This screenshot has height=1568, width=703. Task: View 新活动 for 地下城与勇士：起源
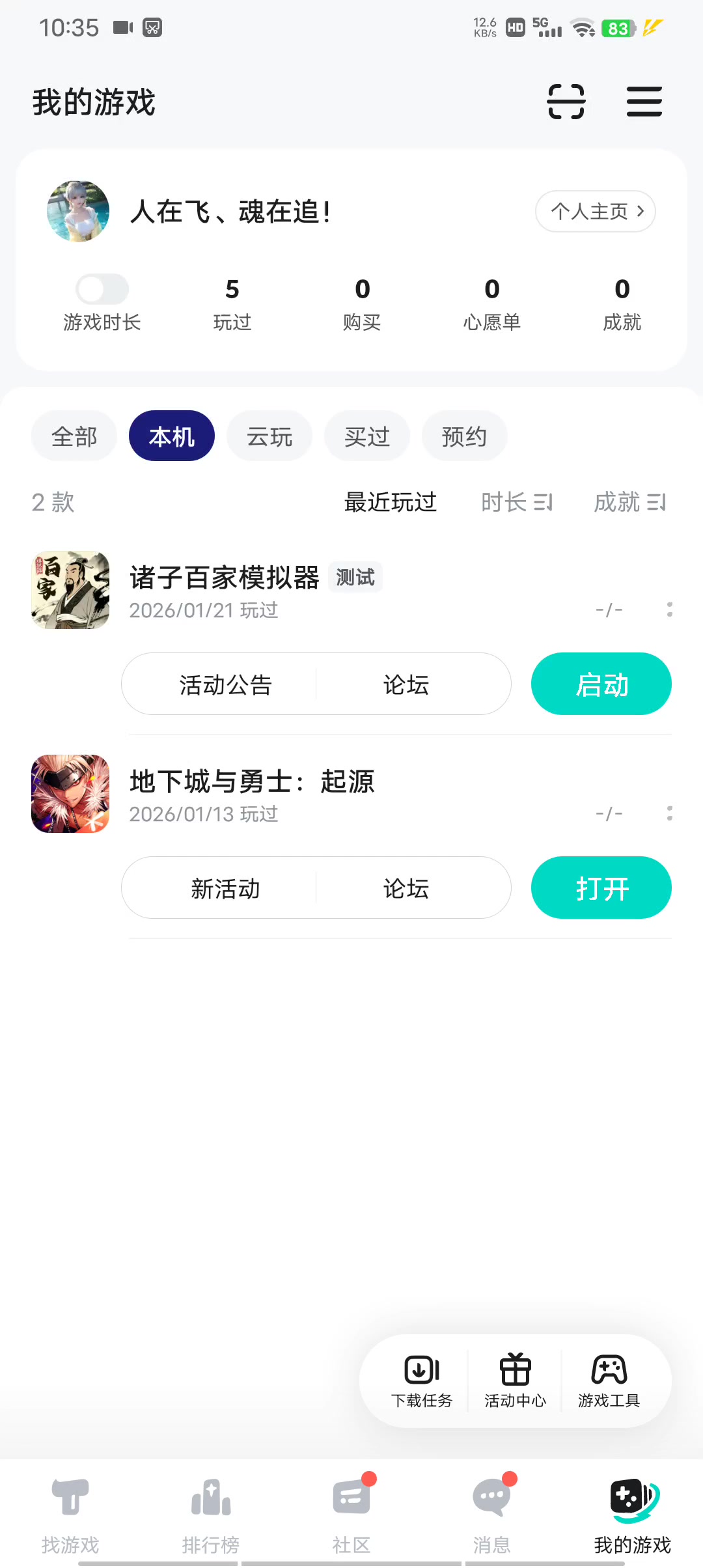click(x=225, y=888)
